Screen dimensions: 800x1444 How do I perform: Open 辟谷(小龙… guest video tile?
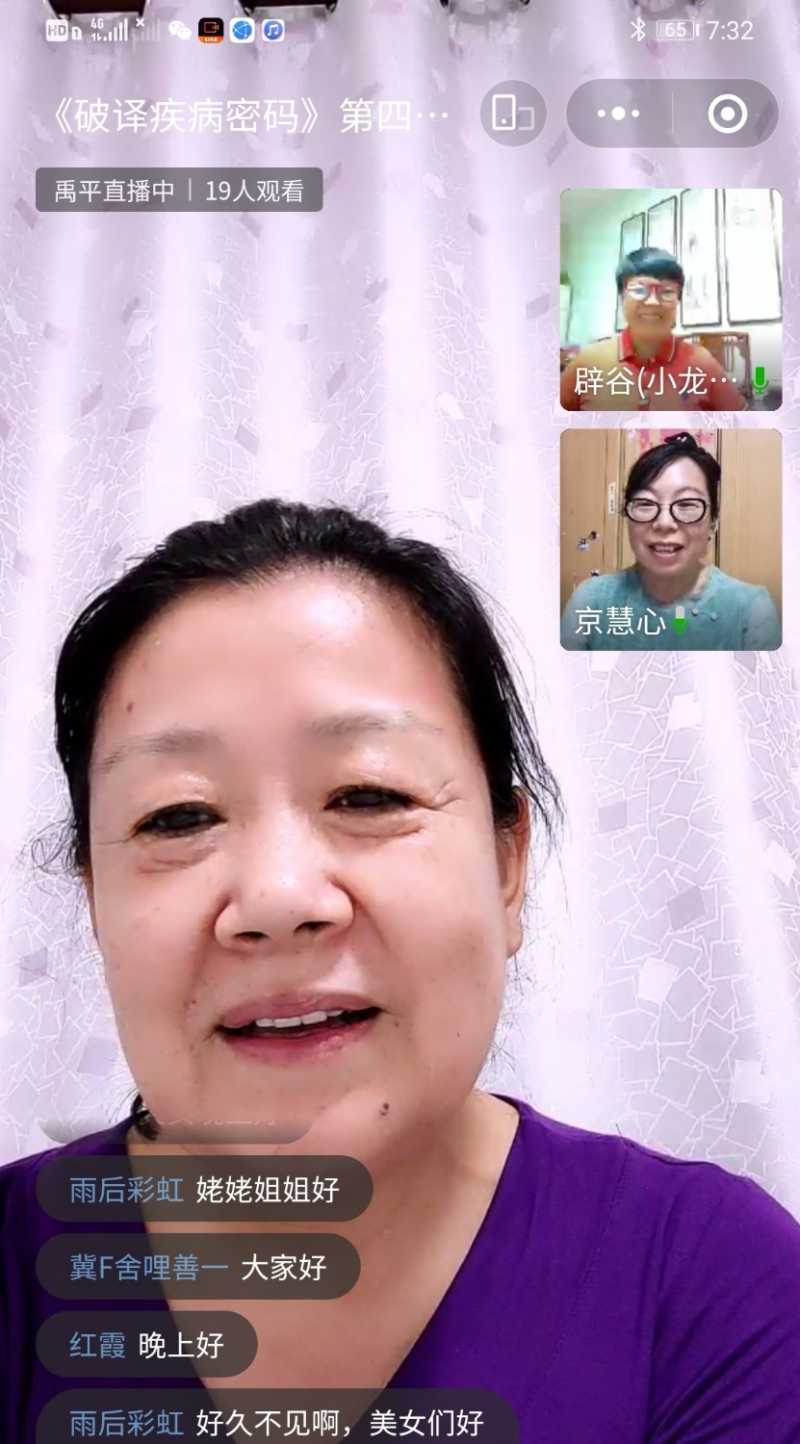[671, 300]
